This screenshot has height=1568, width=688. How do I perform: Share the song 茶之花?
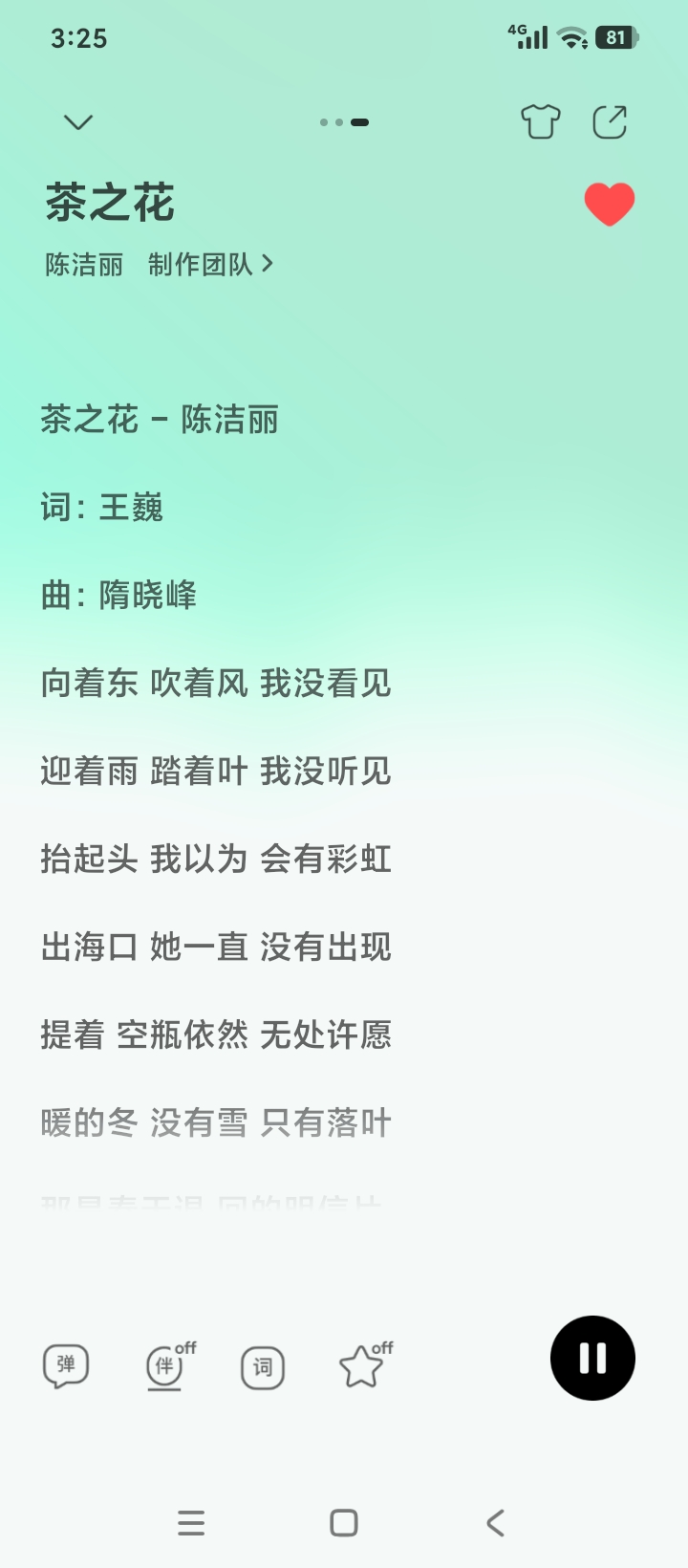pos(610,122)
